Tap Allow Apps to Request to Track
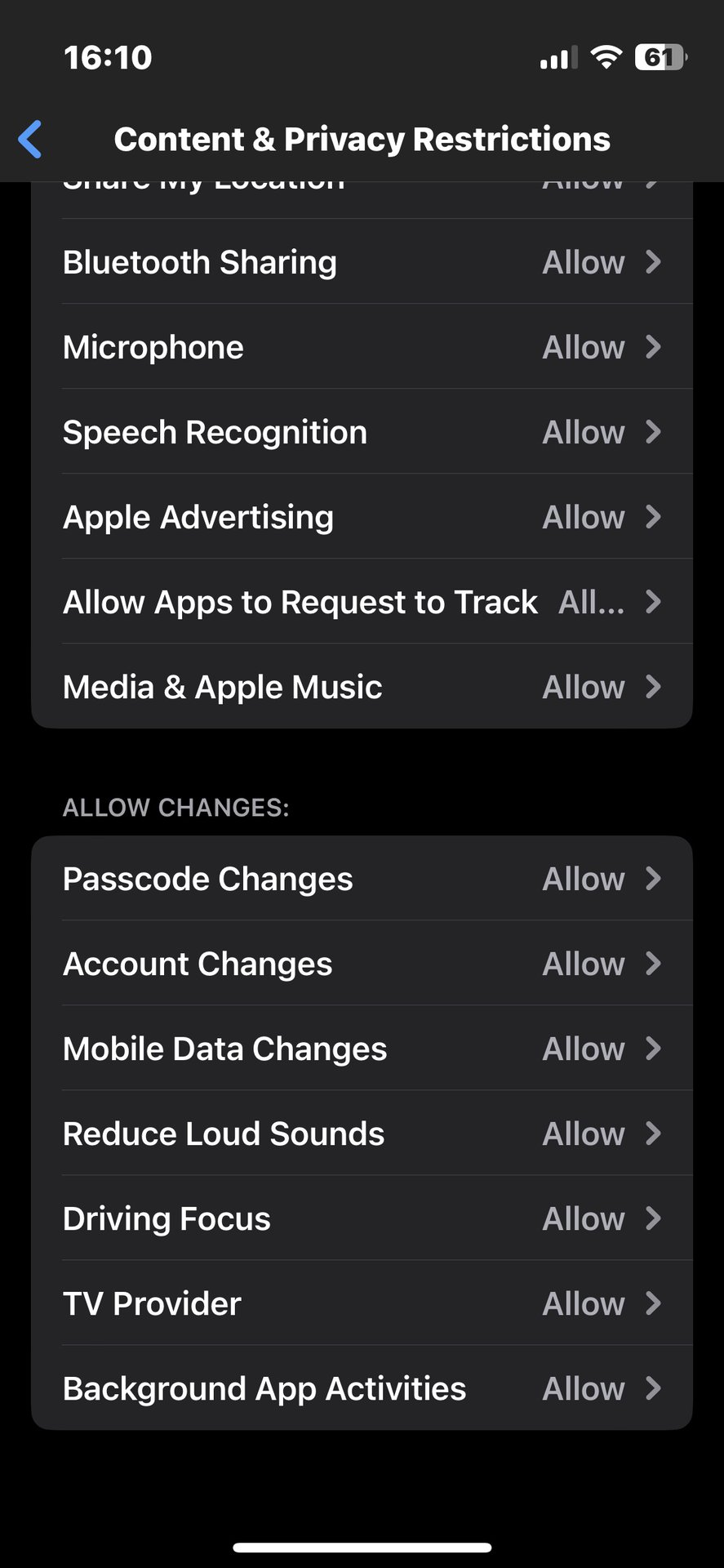This screenshot has width=724, height=1568. [362, 602]
